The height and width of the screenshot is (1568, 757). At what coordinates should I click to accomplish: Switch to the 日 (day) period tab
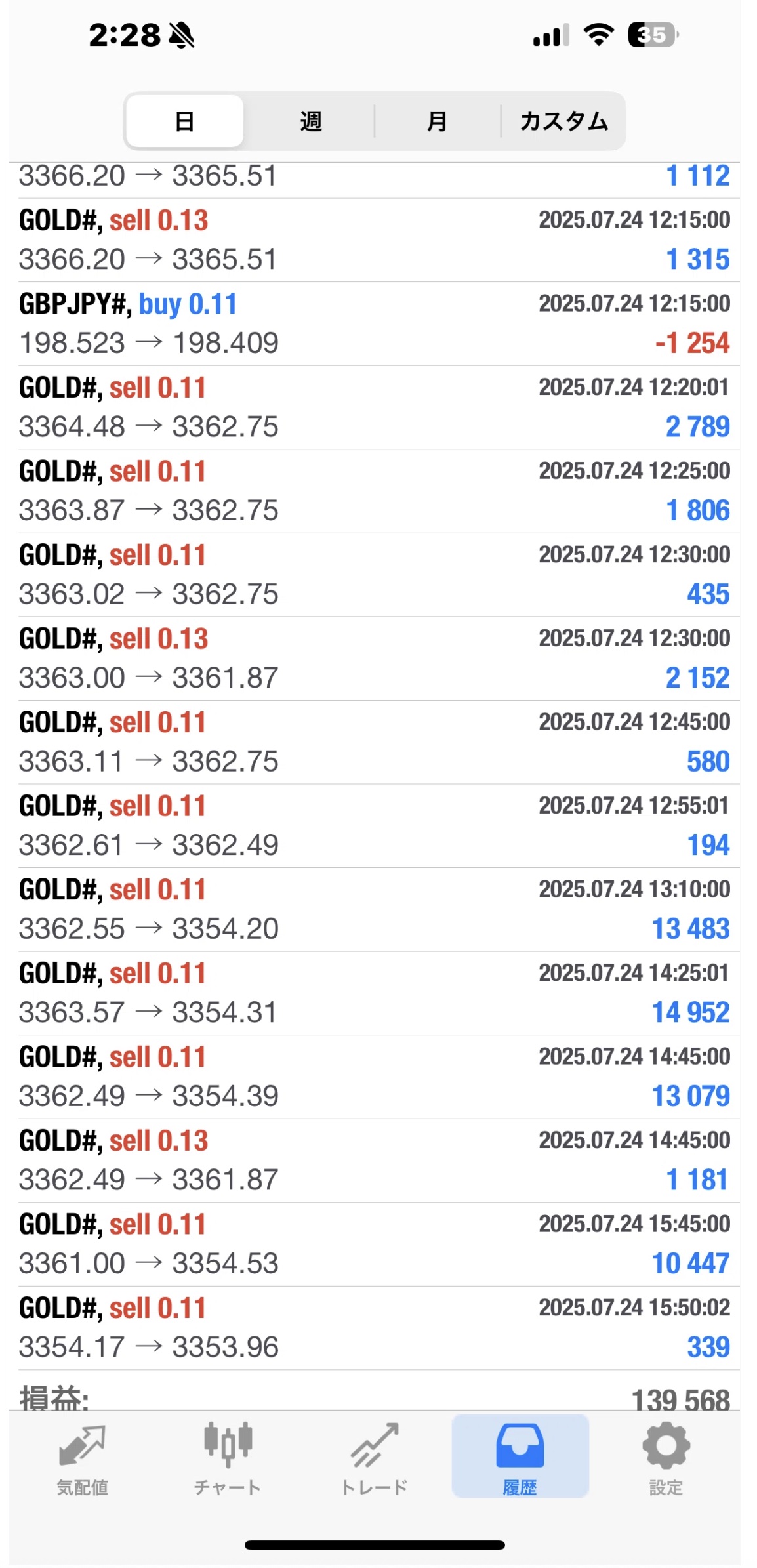[184, 121]
